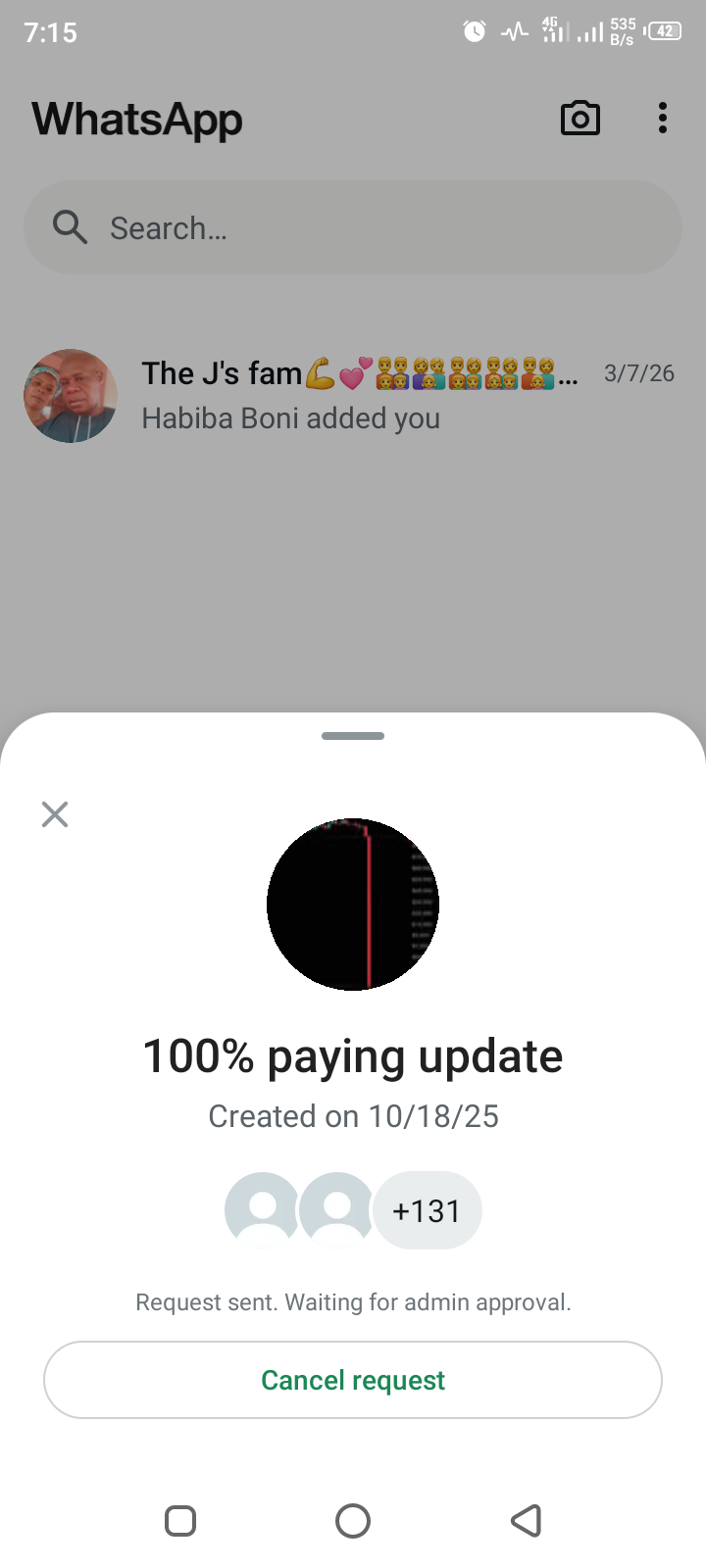View the +131 members chip
Image resolution: width=706 pixels, height=1568 pixels.
[427, 1211]
